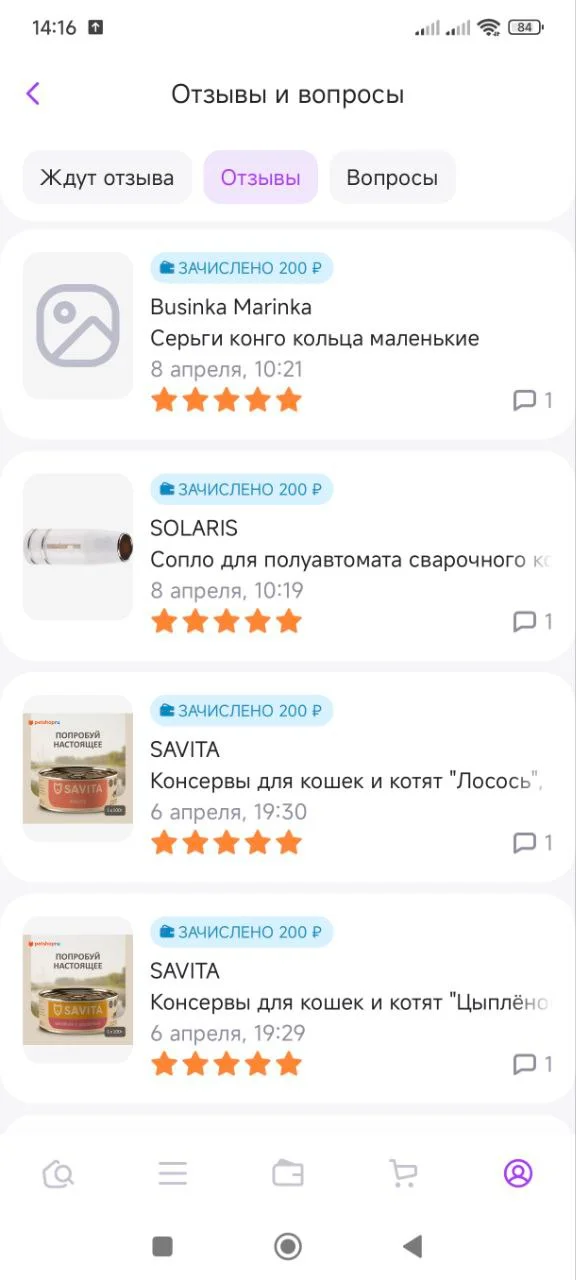Open the catalog menu tab
576x1280 pixels.
tap(173, 1173)
